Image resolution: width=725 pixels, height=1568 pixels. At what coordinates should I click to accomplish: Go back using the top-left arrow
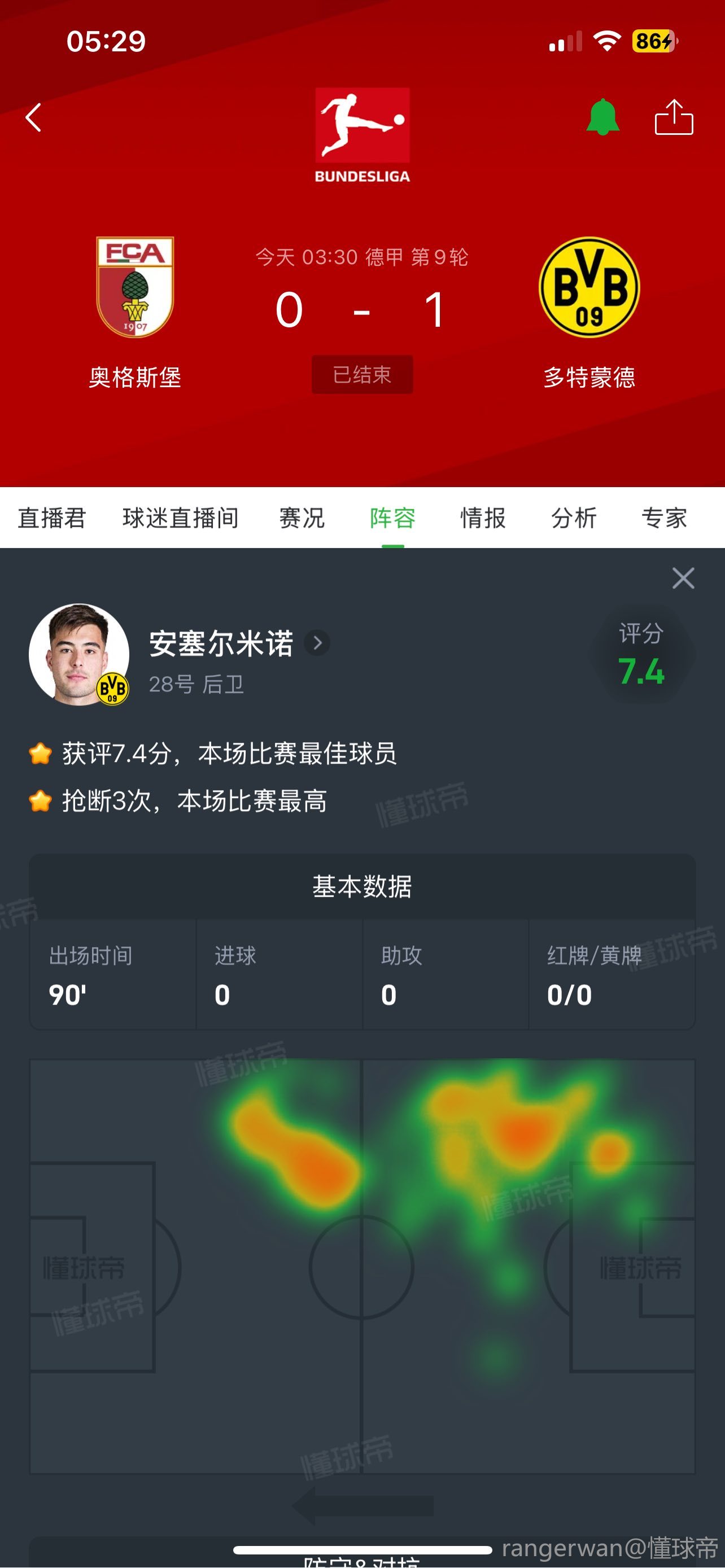(33, 117)
